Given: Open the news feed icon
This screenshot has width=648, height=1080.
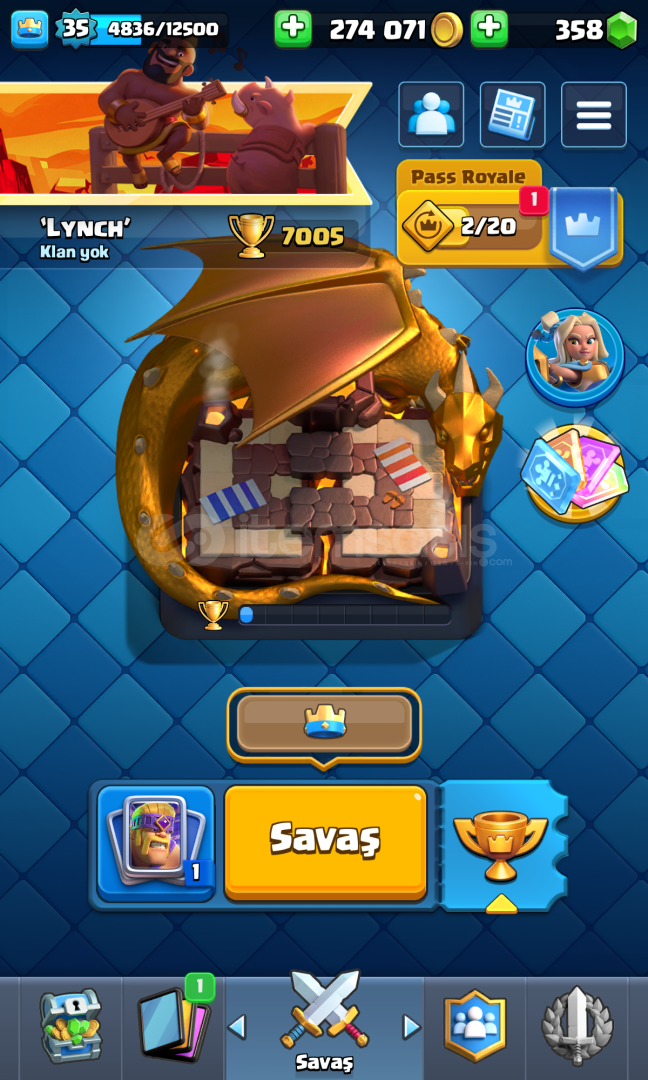Looking at the screenshot, I should 512,114.
